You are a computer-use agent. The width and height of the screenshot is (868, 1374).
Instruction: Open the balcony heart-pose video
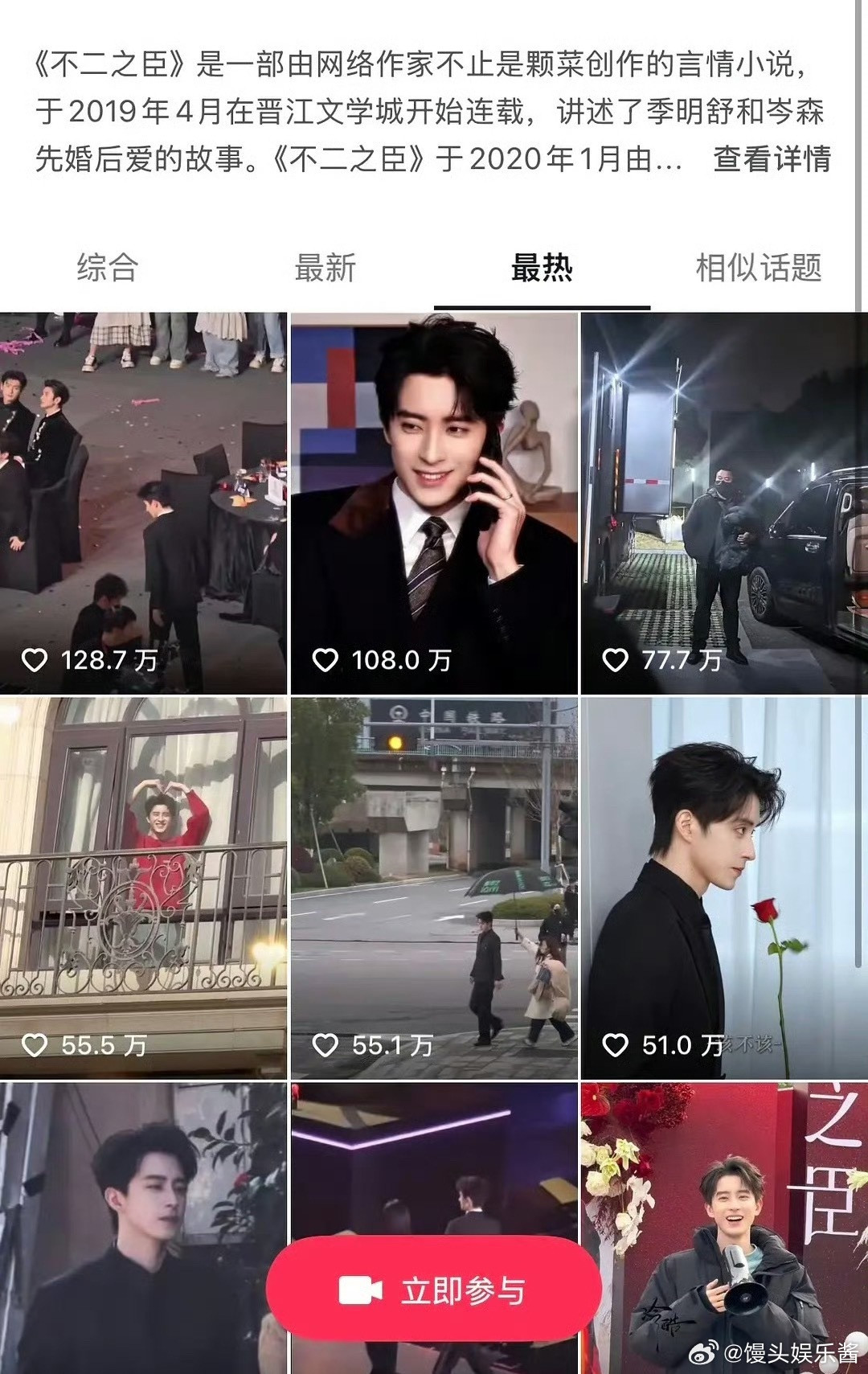tap(145, 868)
